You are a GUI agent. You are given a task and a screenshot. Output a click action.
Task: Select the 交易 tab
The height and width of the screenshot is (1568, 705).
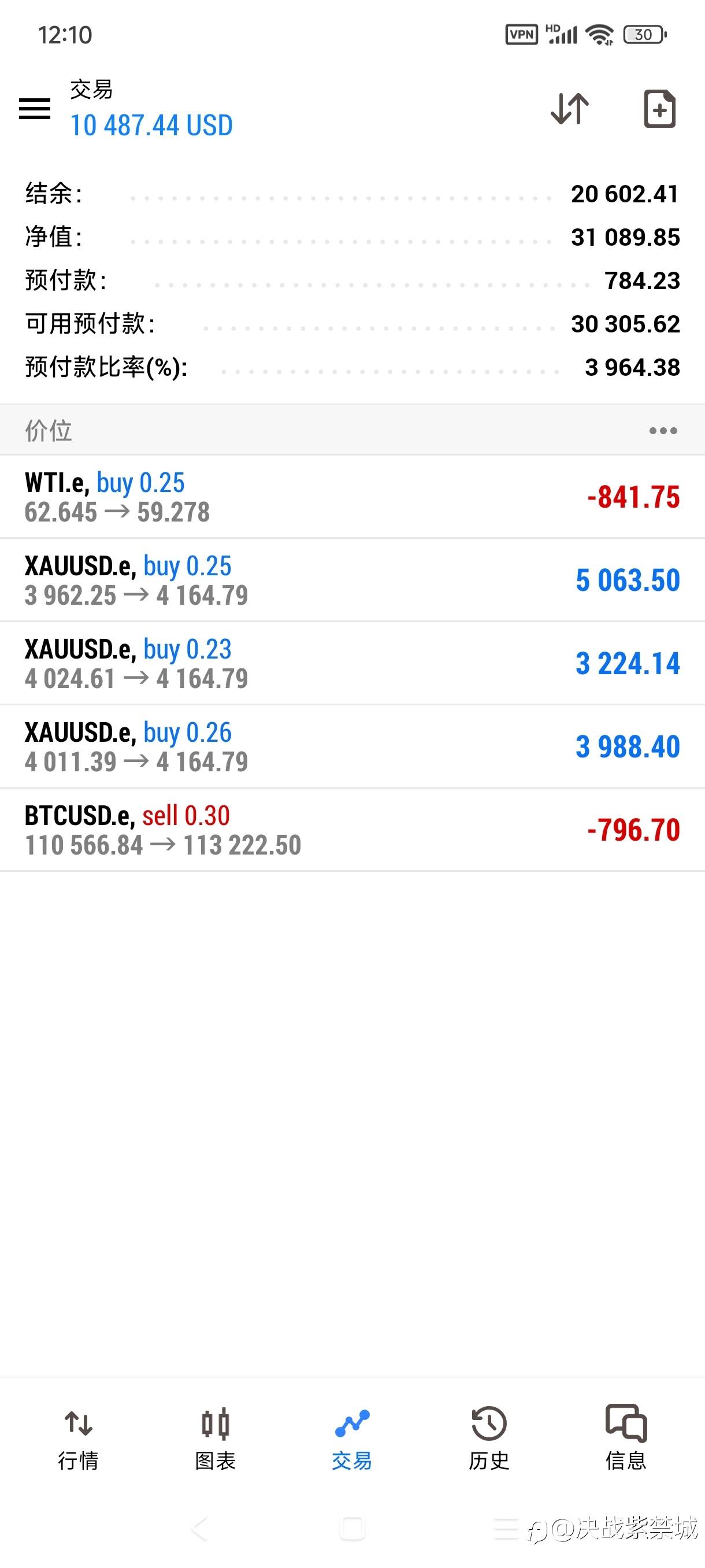(352, 1439)
